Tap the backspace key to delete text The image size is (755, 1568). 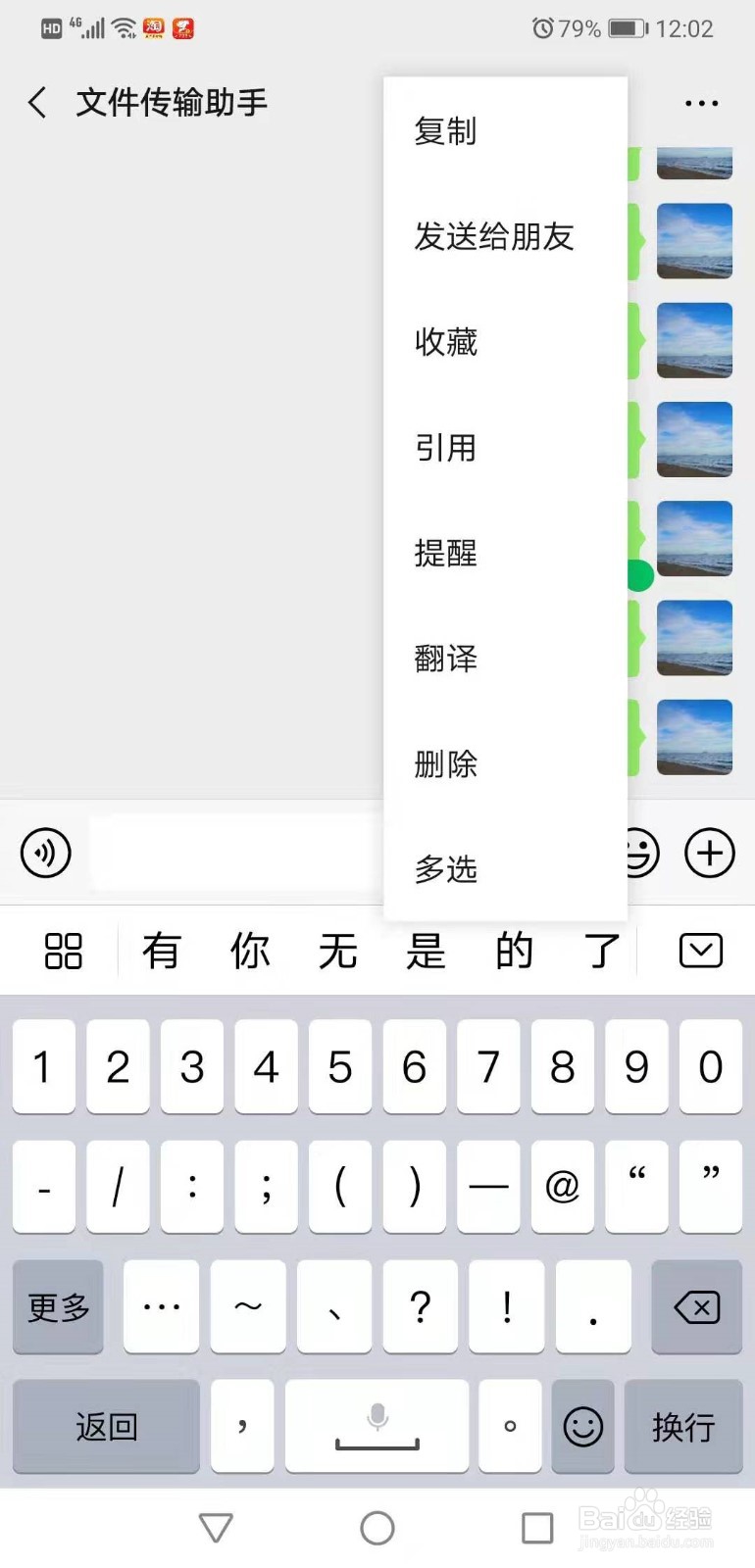(696, 1306)
